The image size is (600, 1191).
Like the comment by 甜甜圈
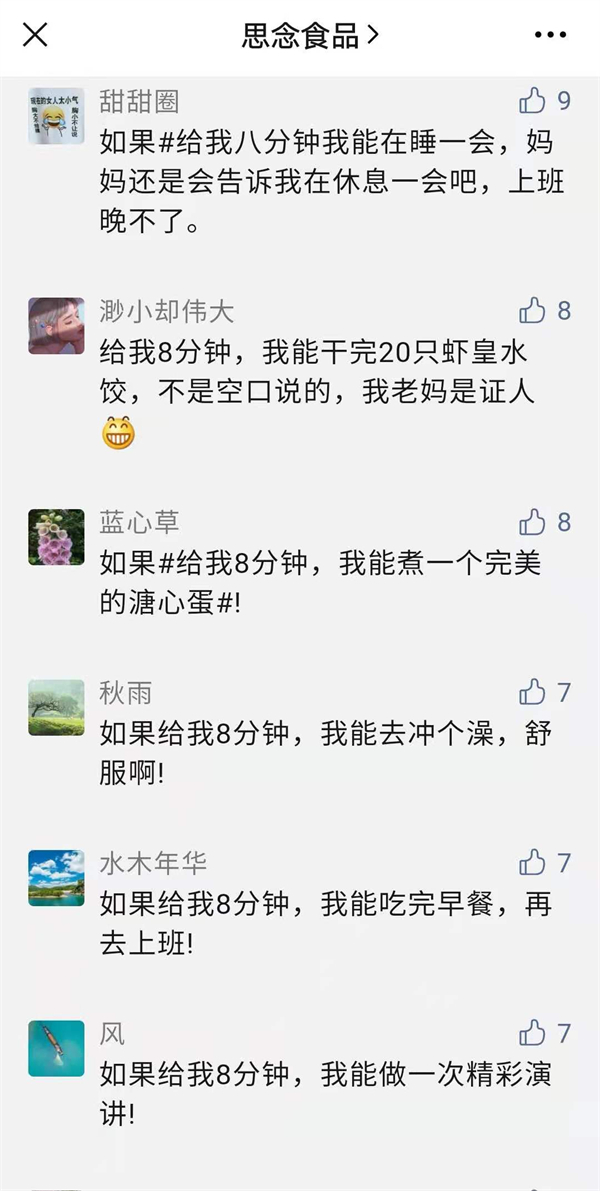point(533,100)
